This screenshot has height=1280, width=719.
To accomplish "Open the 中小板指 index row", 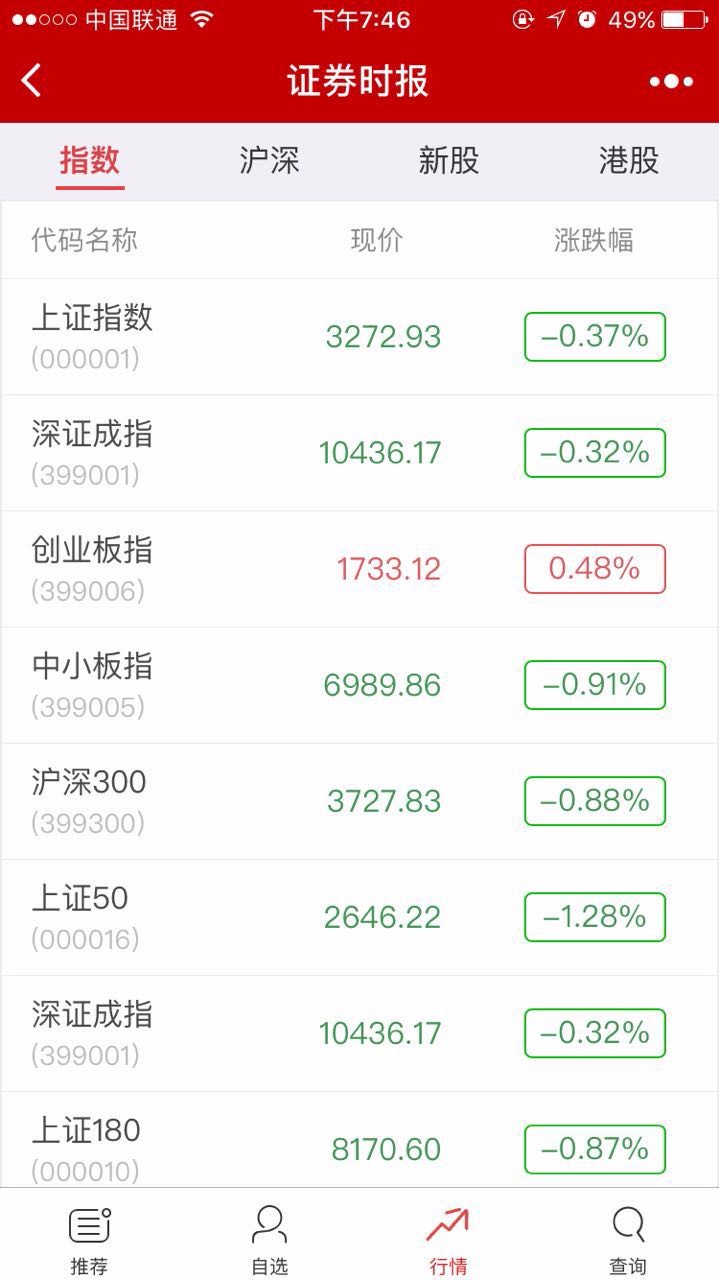I will click(360, 685).
